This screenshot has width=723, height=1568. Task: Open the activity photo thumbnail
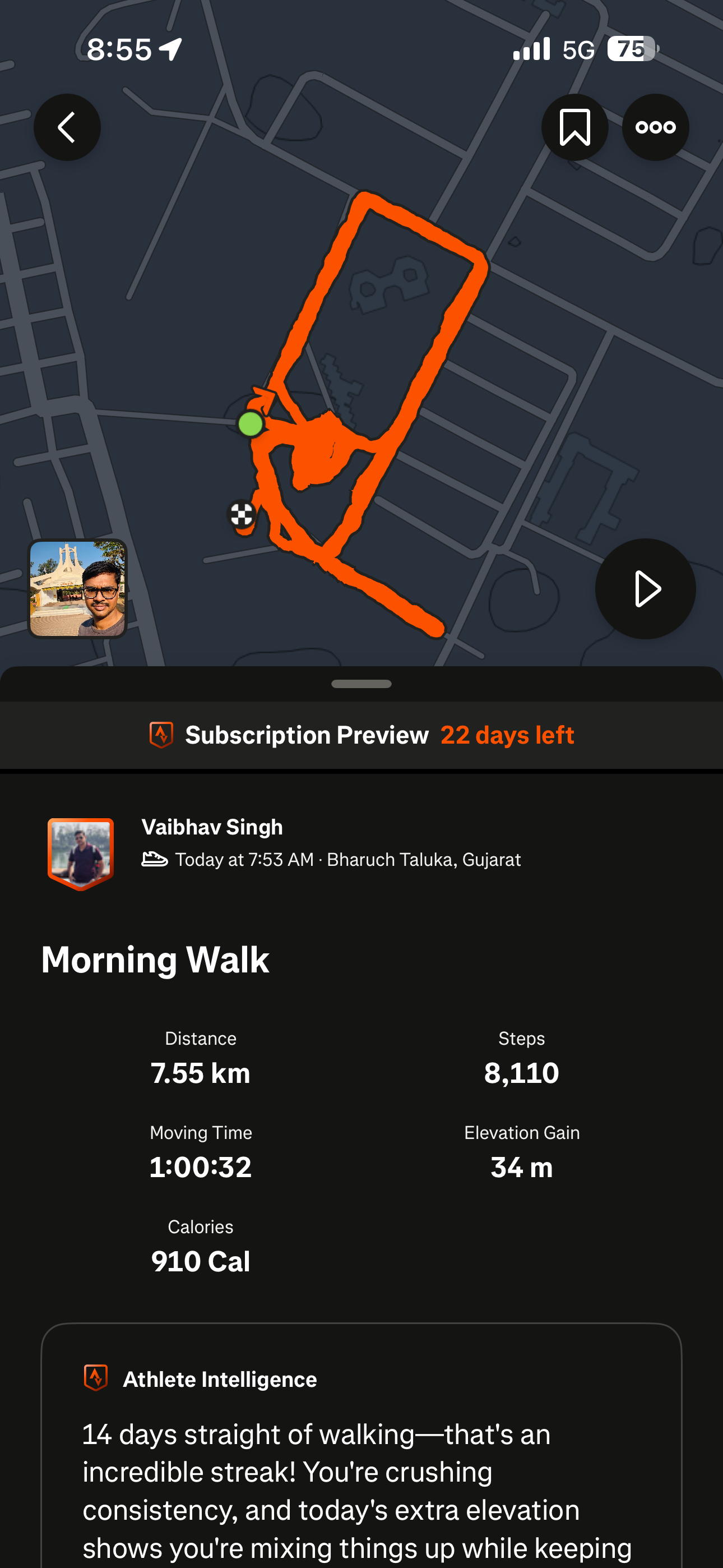point(77,589)
